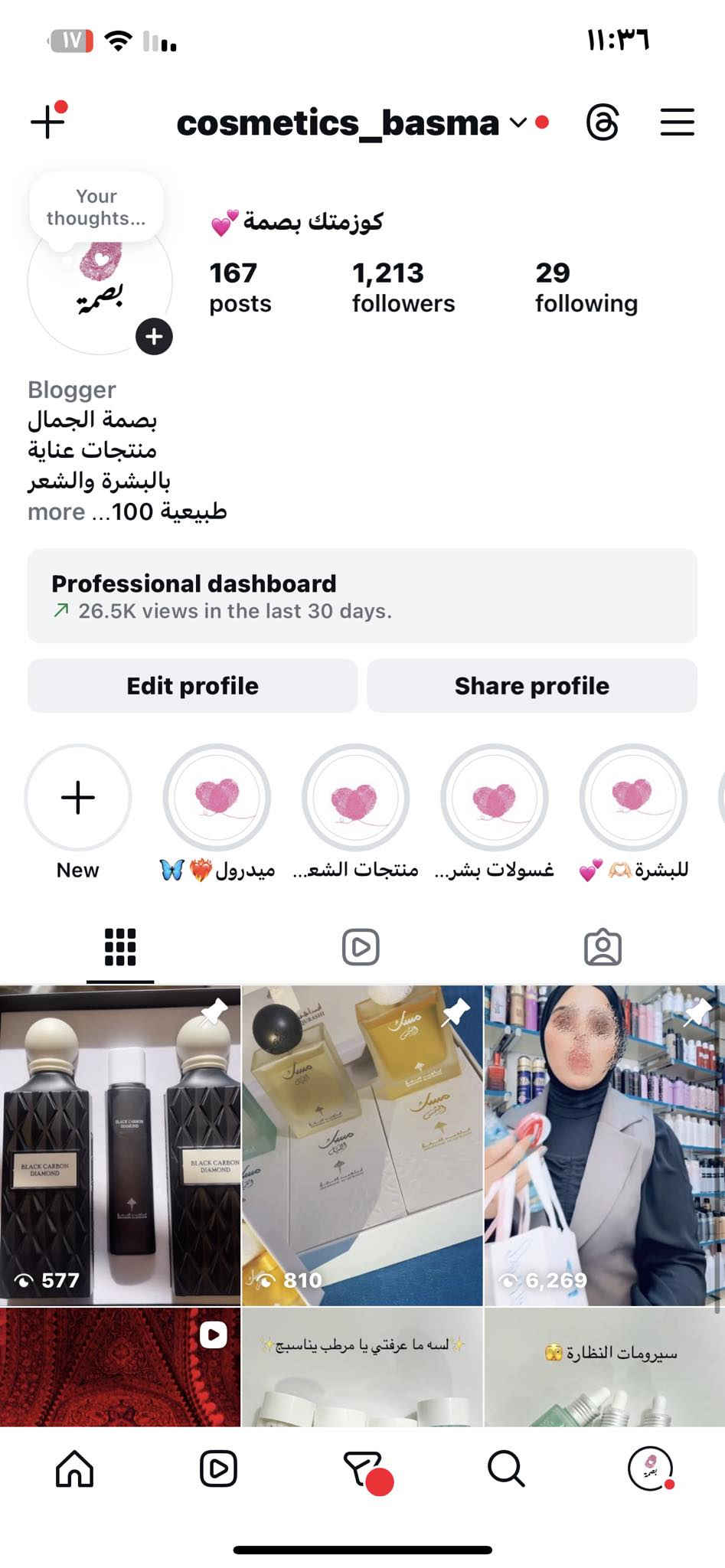Tap Edit profile
The height and width of the screenshot is (1568, 725).
tap(192, 686)
